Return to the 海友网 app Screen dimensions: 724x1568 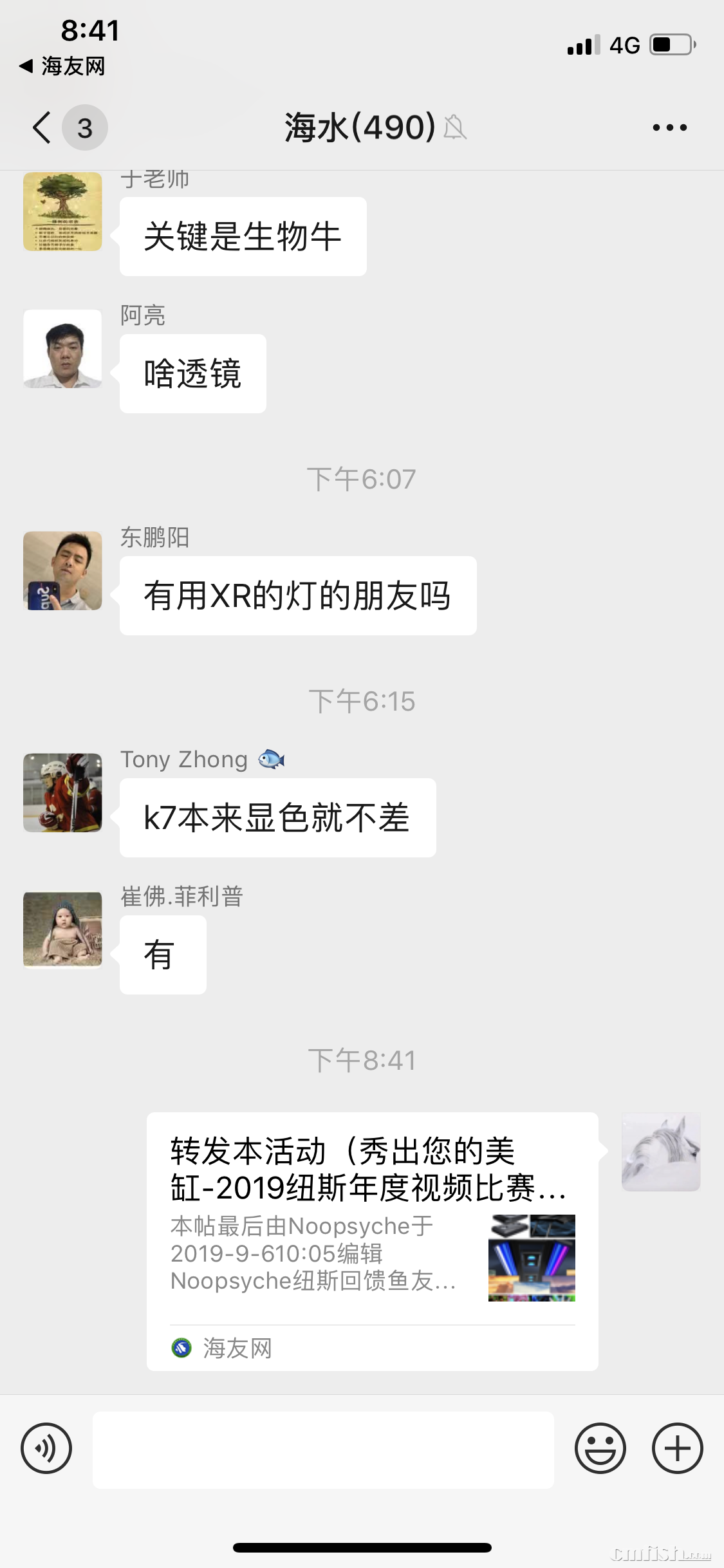point(63,66)
